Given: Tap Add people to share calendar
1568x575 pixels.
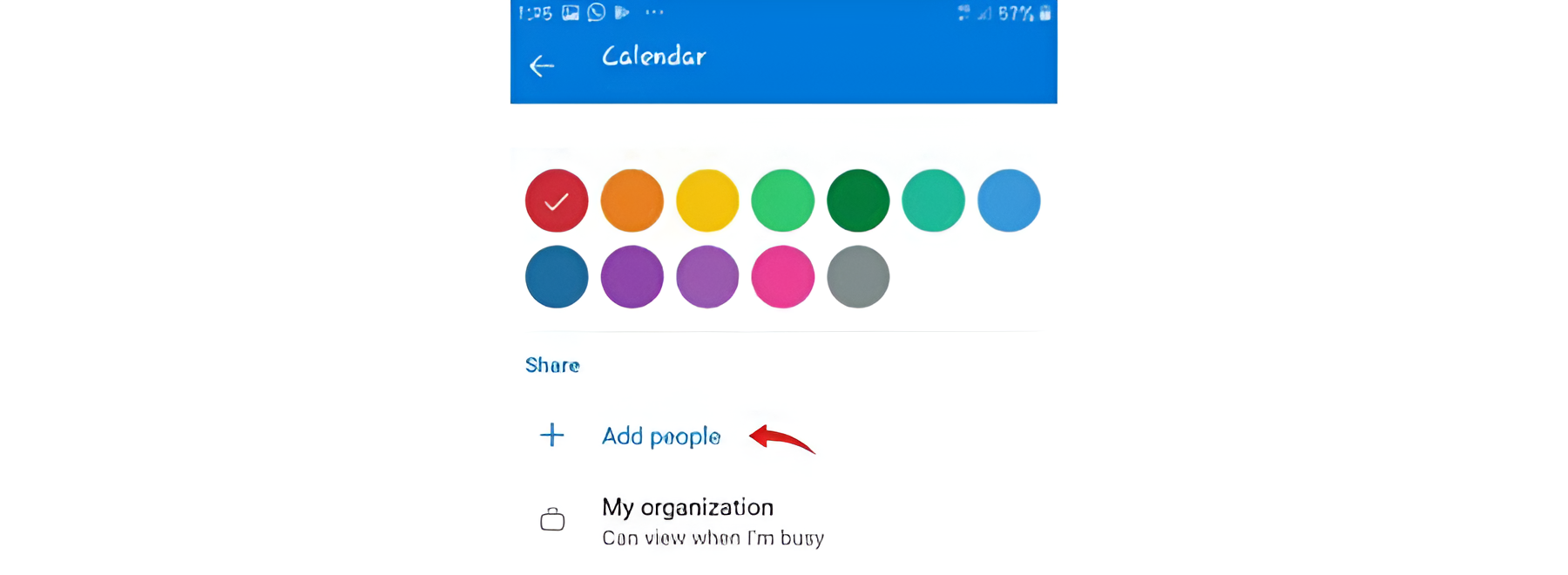Looking at the screenshot, I should [660, 436].
